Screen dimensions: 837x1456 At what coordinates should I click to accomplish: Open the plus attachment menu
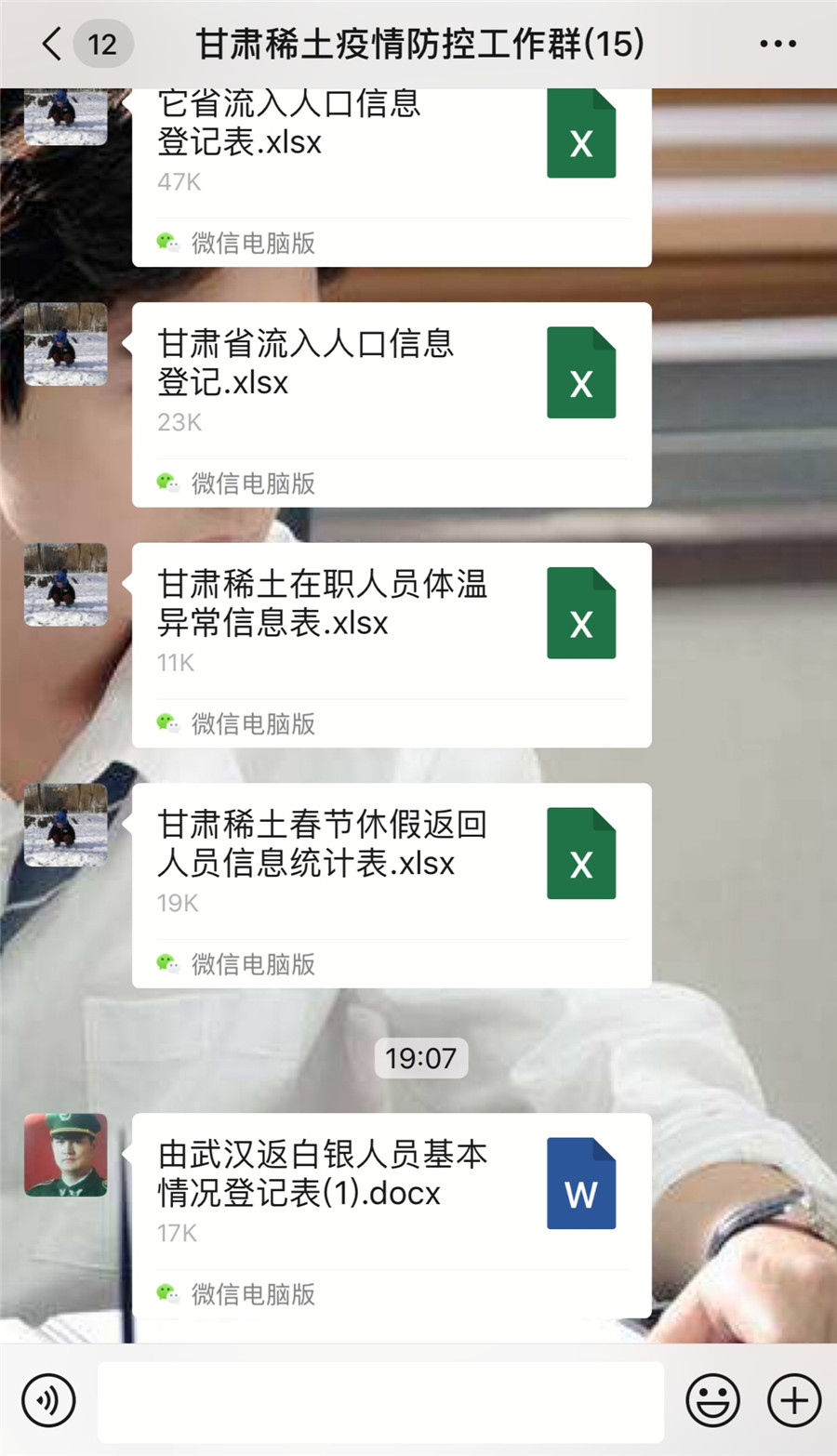794,1400
